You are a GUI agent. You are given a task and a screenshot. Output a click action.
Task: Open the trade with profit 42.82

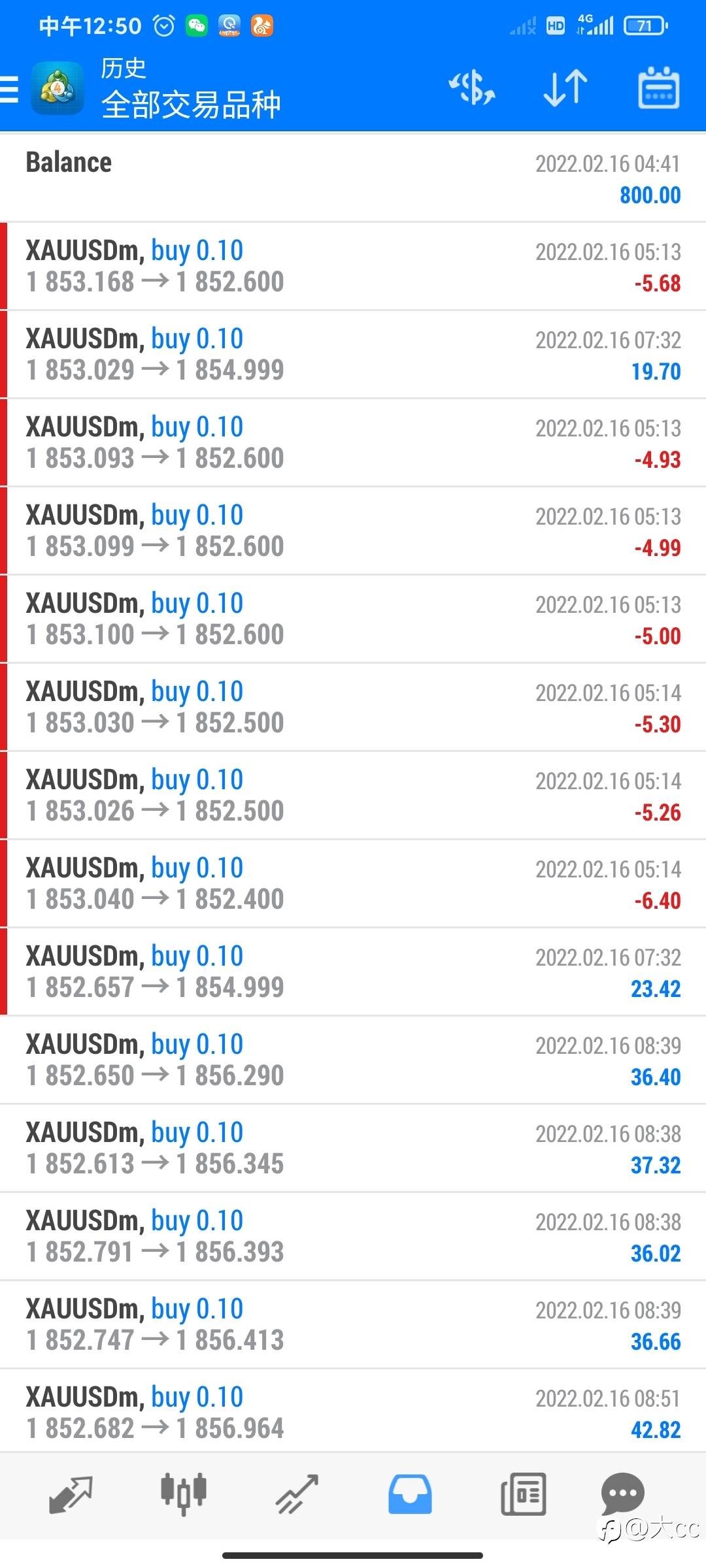pos(353,1412)
